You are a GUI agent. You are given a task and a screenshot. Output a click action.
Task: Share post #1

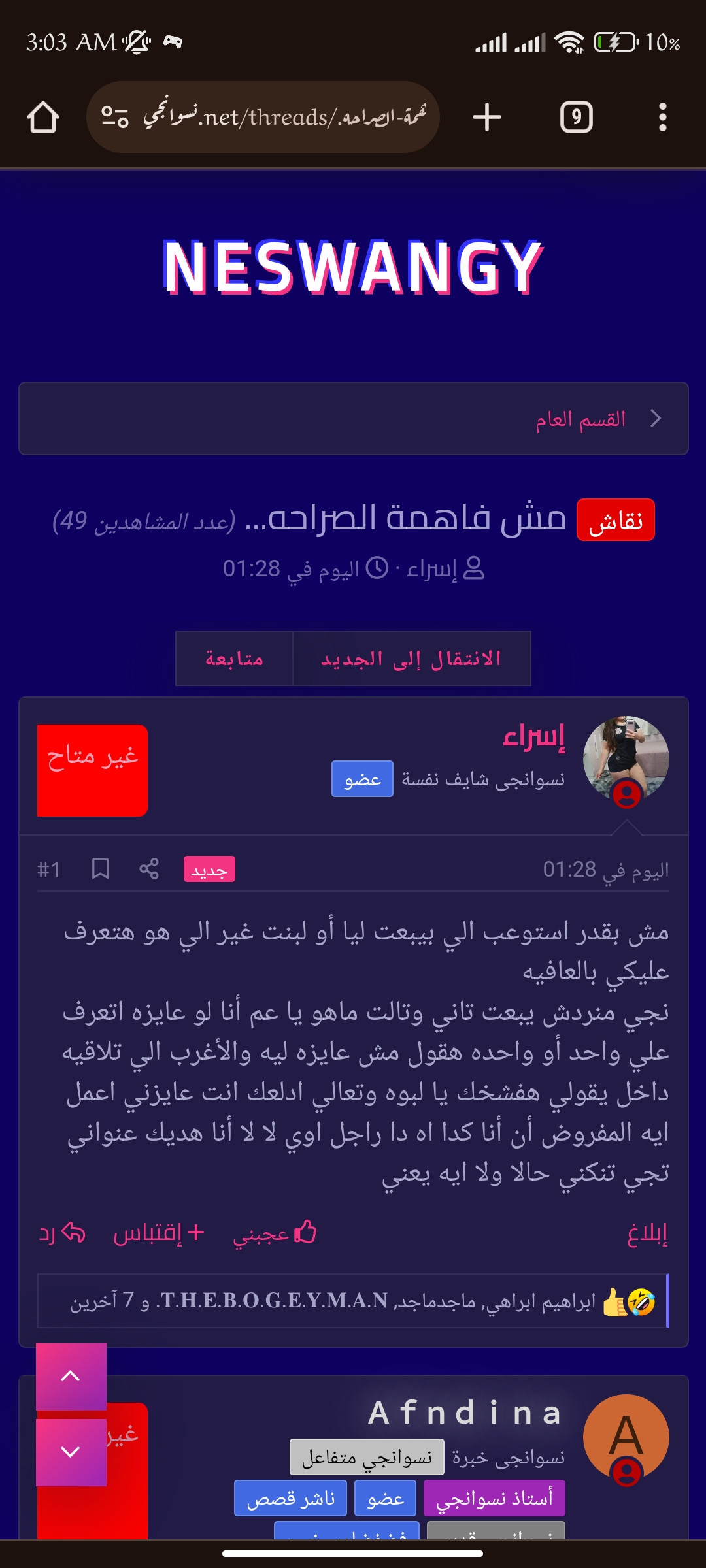[x=149, y=869]
